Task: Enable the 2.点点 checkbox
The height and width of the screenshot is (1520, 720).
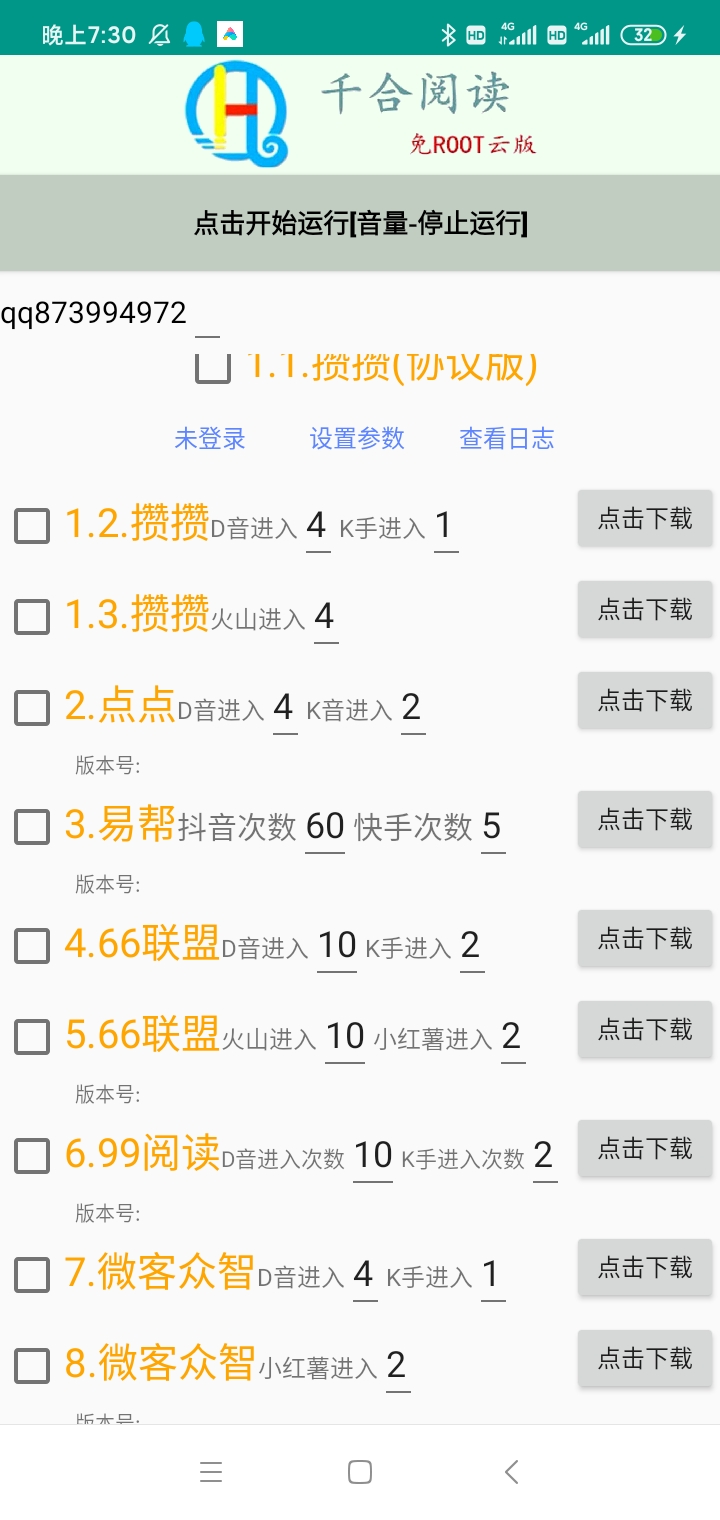Action: point(31,708)
